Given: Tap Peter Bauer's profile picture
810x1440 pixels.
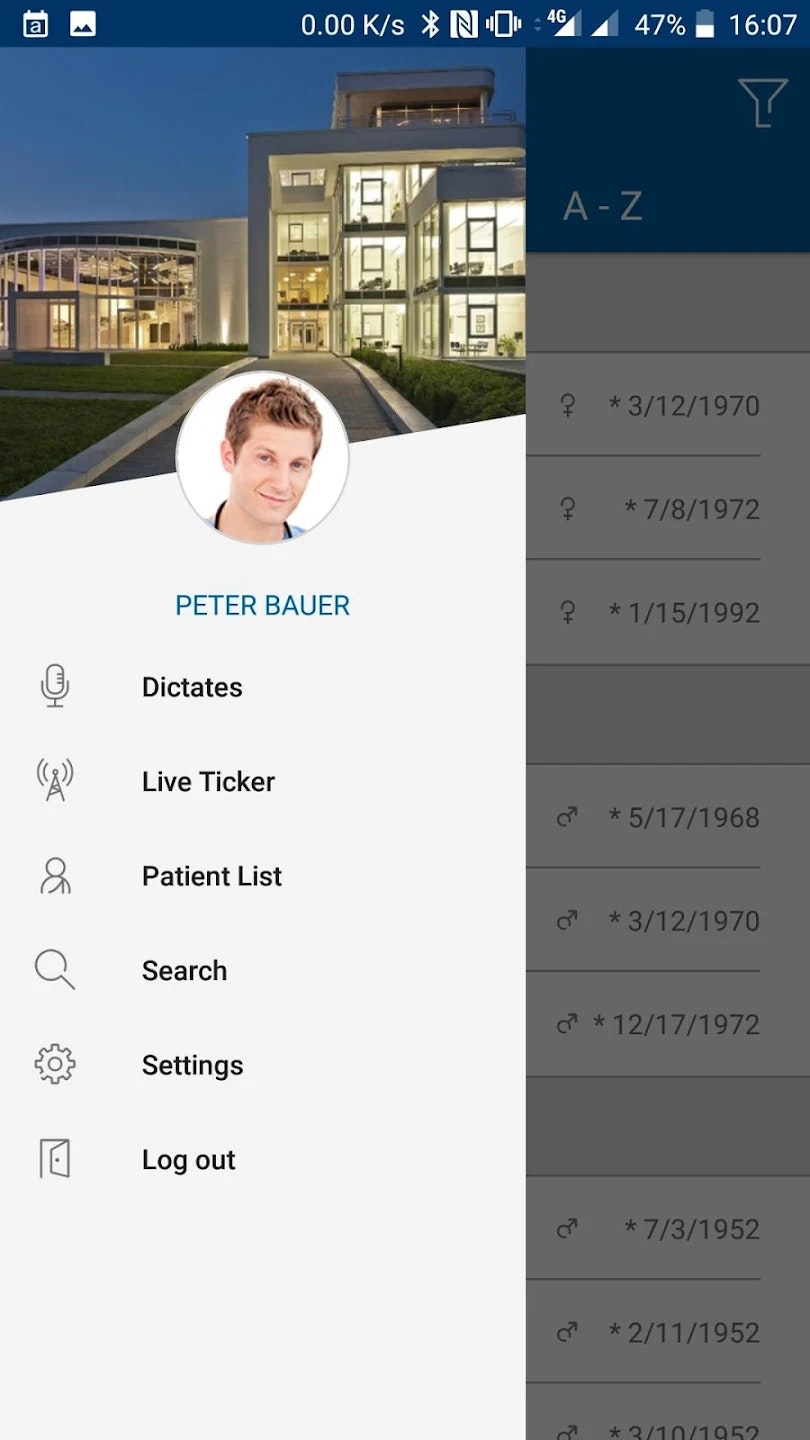Looking at the screenshot, I should [262, 458].
